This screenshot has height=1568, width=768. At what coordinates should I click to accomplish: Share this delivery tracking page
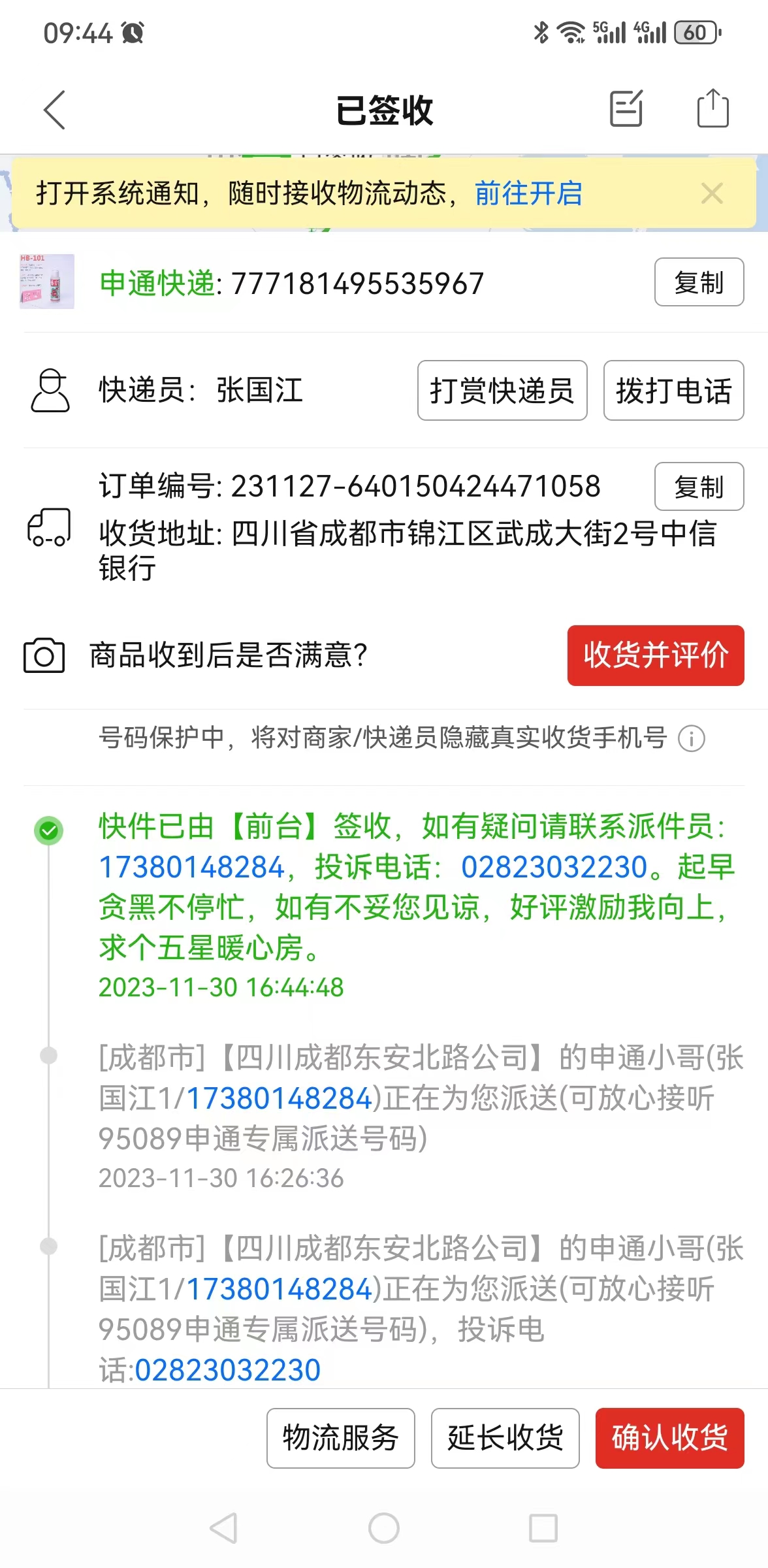(712, 108)
